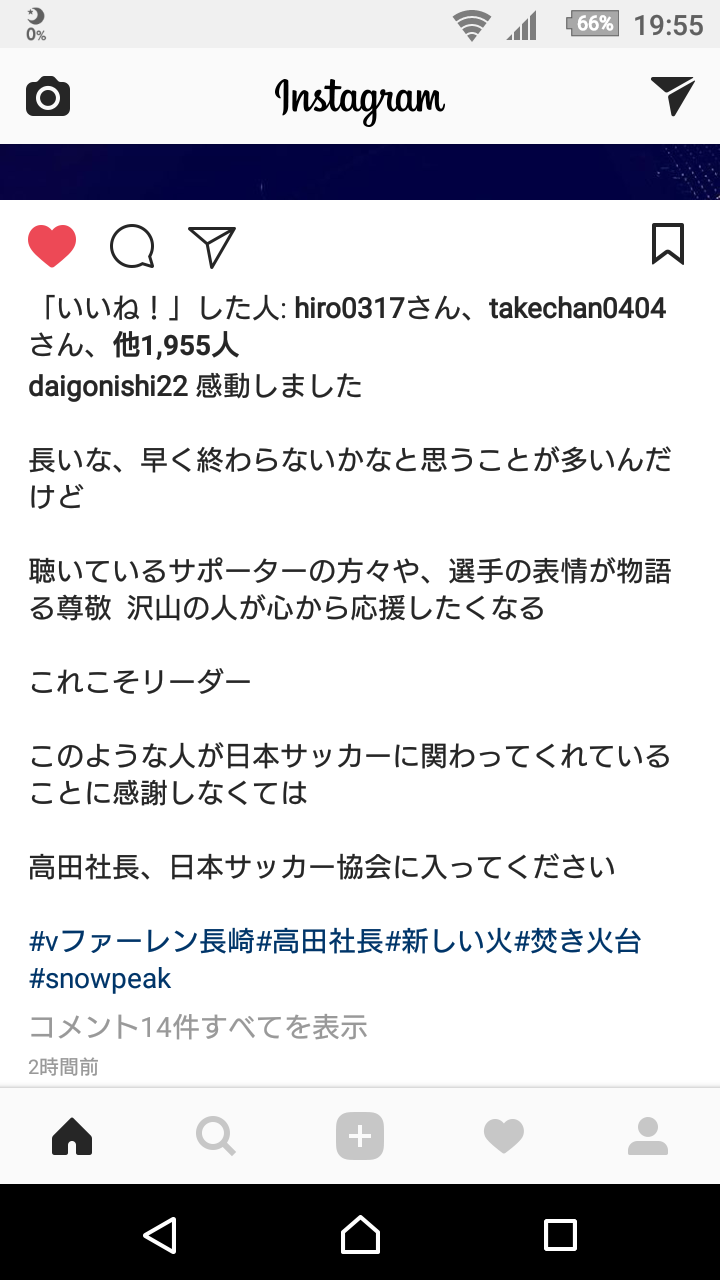
Task: Switch to the Search tab
Action: [x=215, y=1136]
